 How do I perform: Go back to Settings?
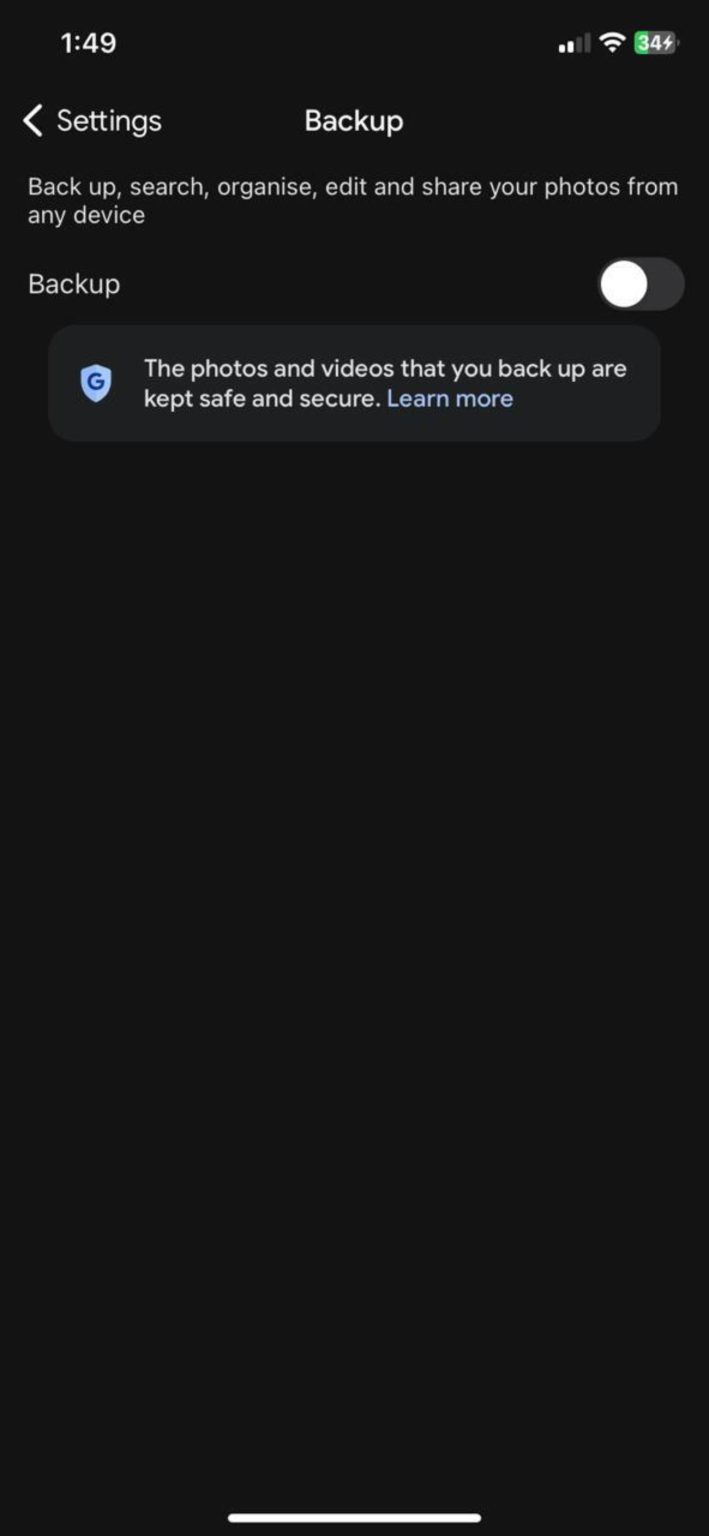92,121
